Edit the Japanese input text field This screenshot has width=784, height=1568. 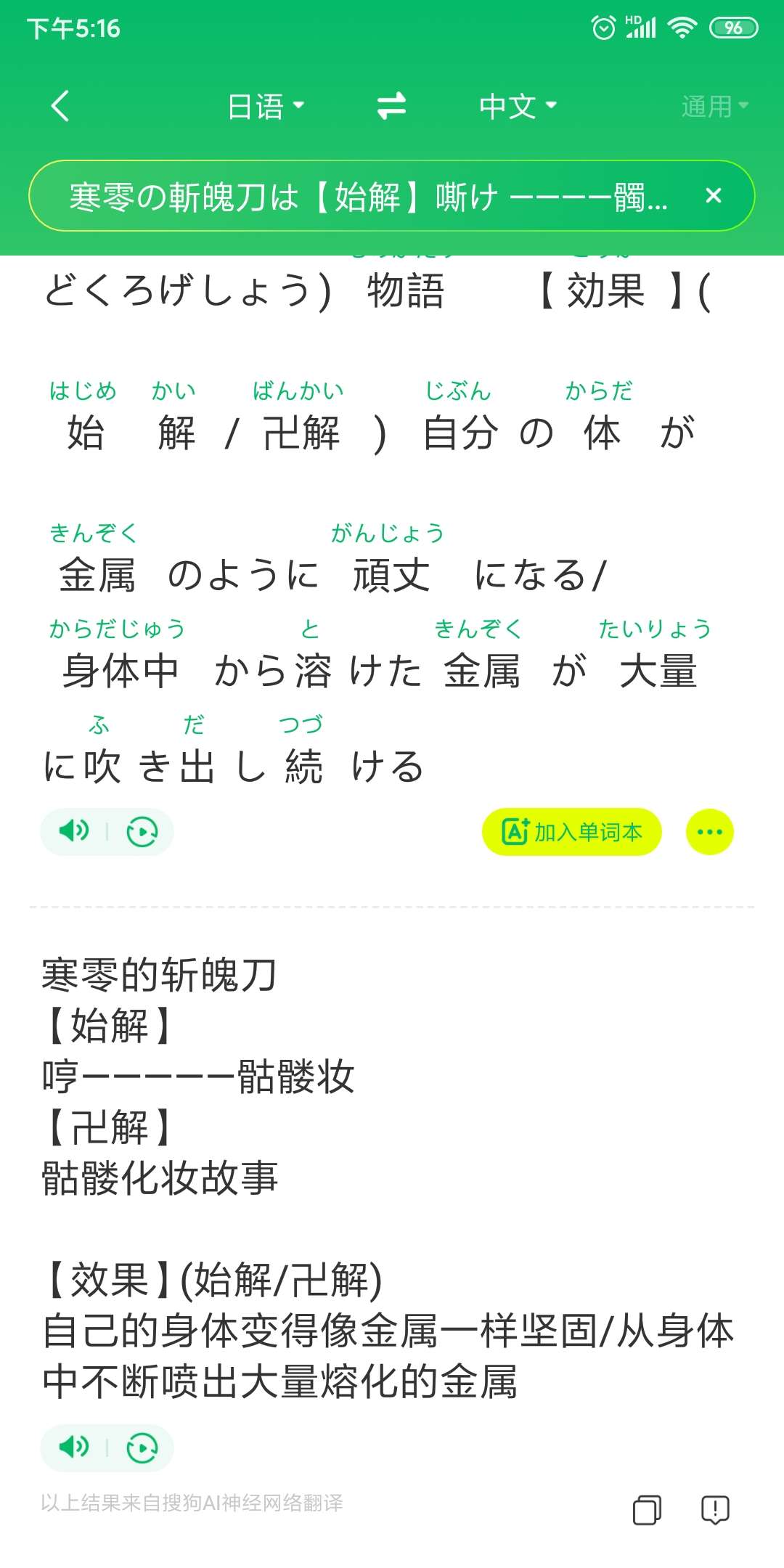coord(367,196)
